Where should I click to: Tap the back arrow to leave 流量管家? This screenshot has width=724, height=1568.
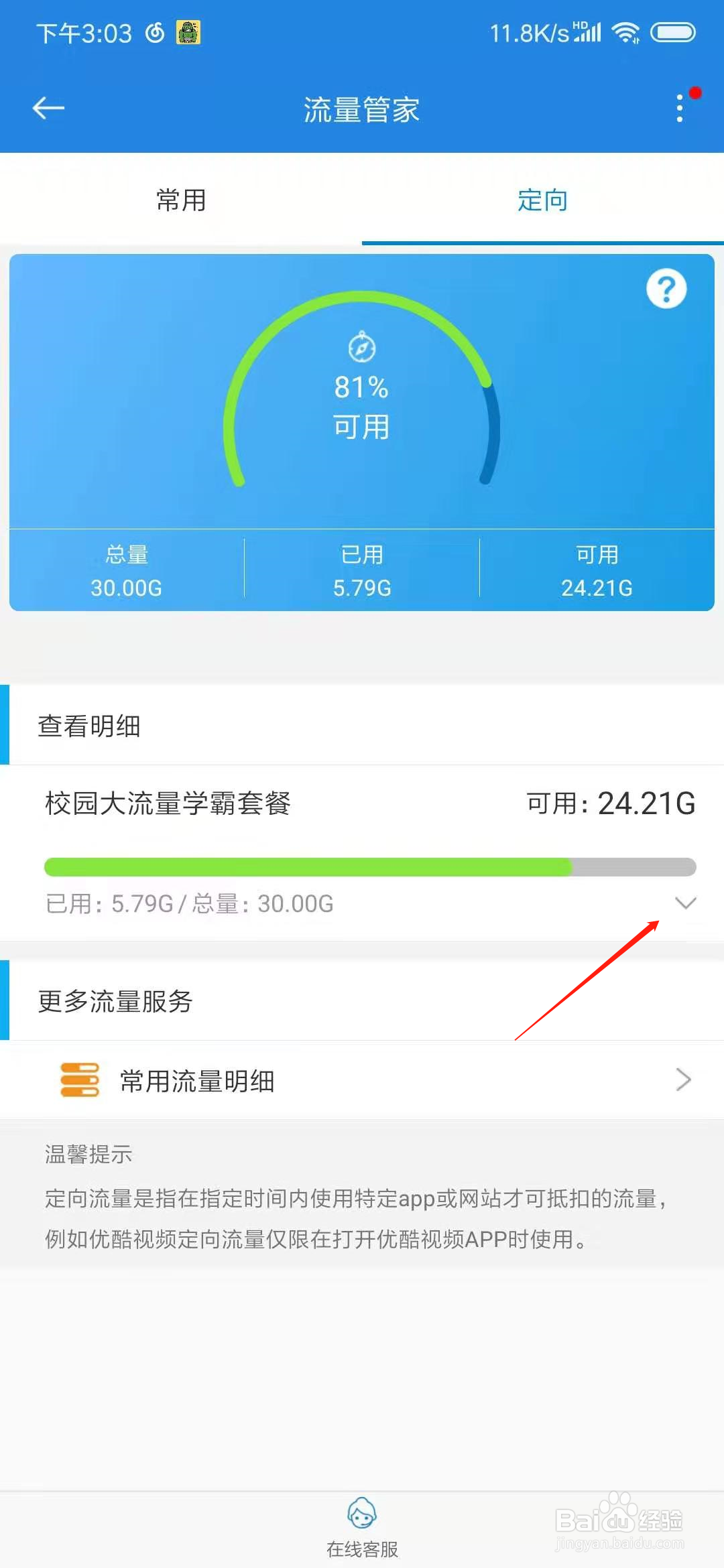click(x=48, y=107)
